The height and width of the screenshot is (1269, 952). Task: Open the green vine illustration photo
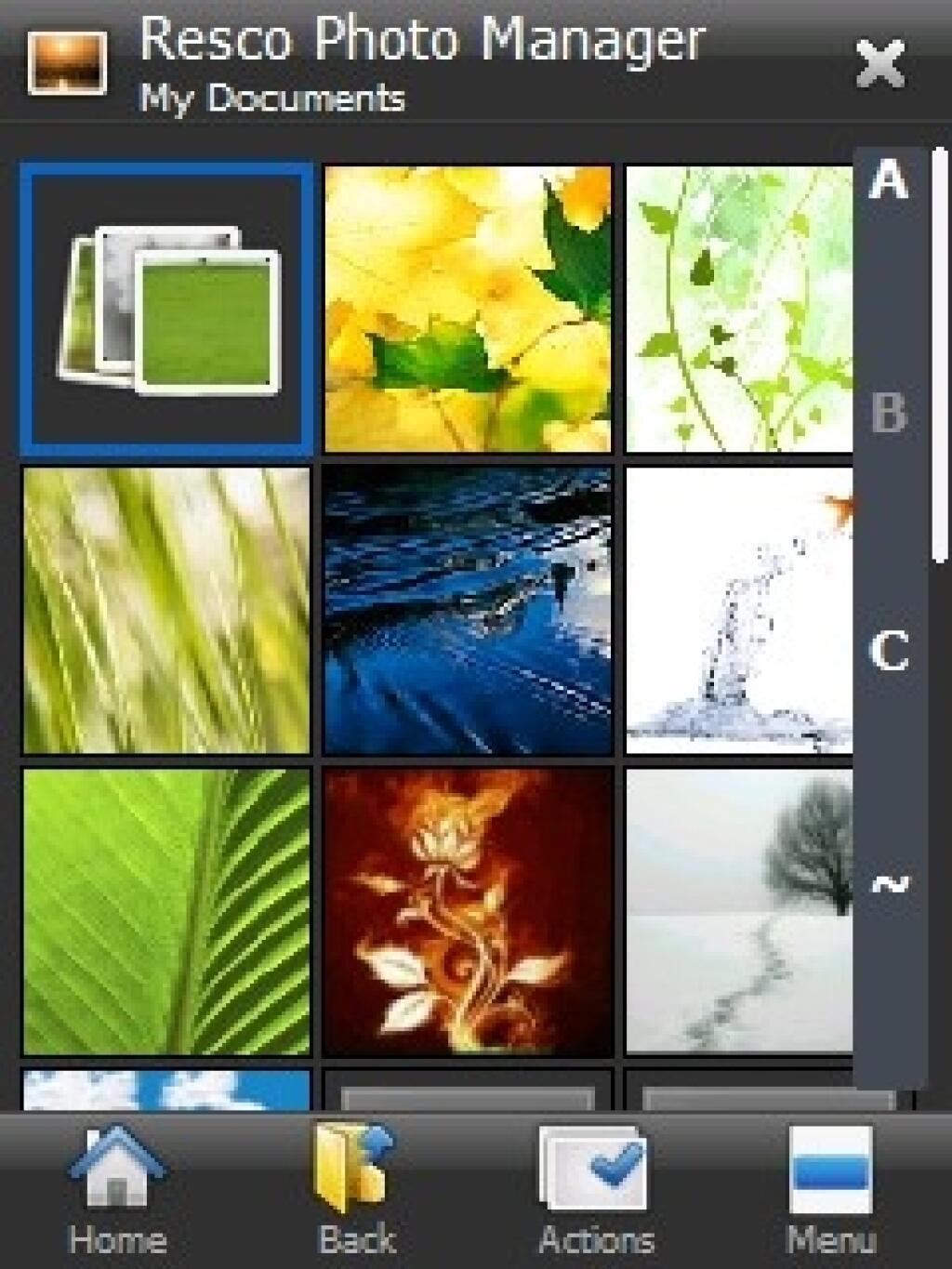739,309
